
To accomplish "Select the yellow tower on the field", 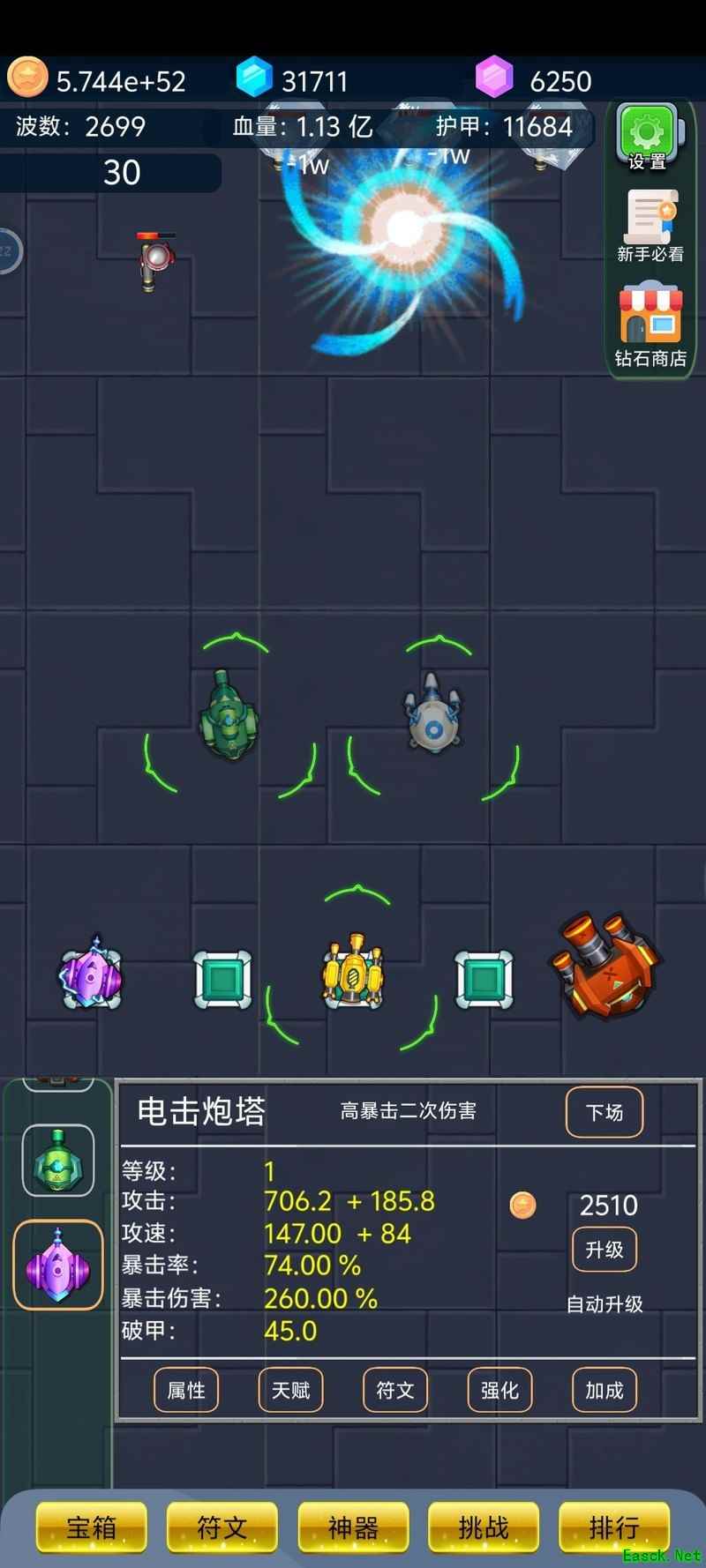I will pos(353,974).
